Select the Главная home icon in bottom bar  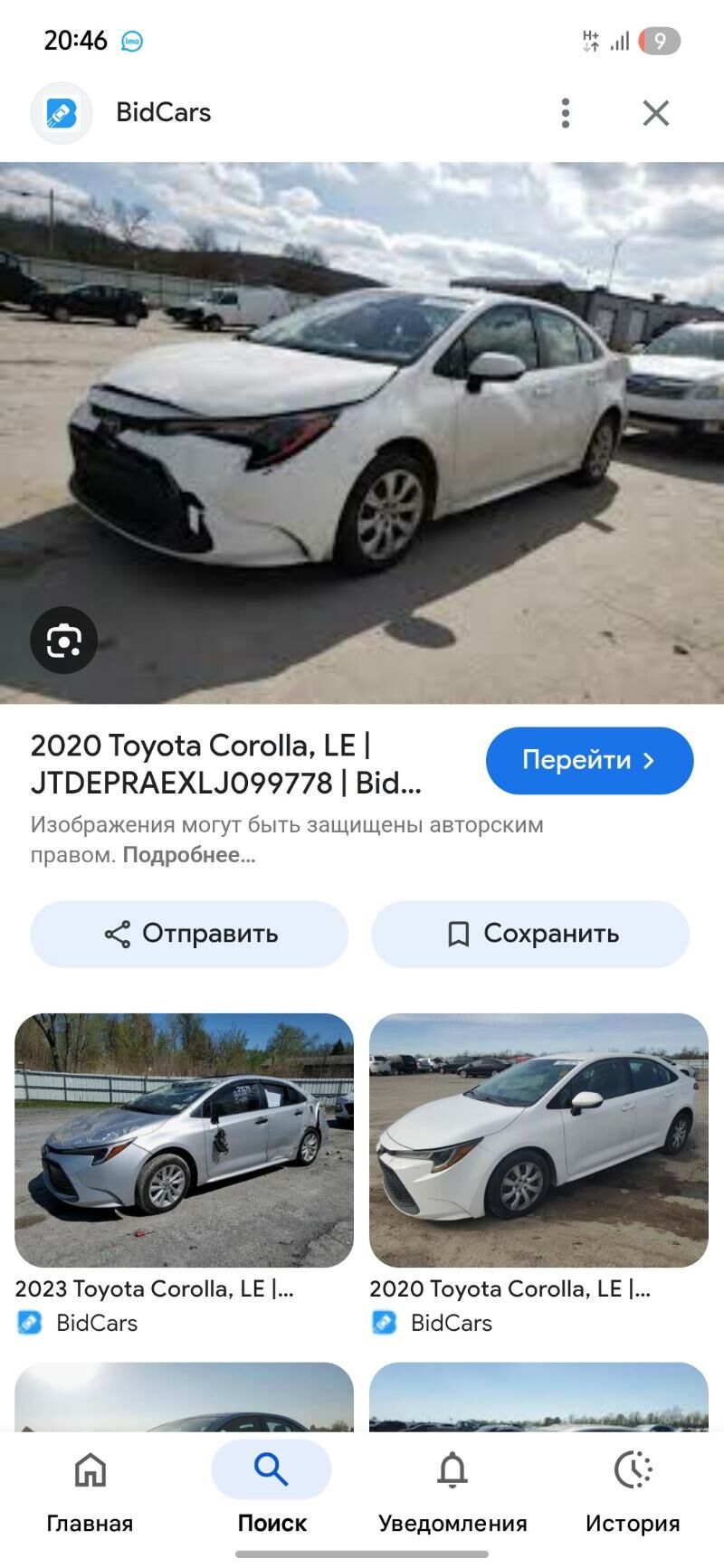90,1471
